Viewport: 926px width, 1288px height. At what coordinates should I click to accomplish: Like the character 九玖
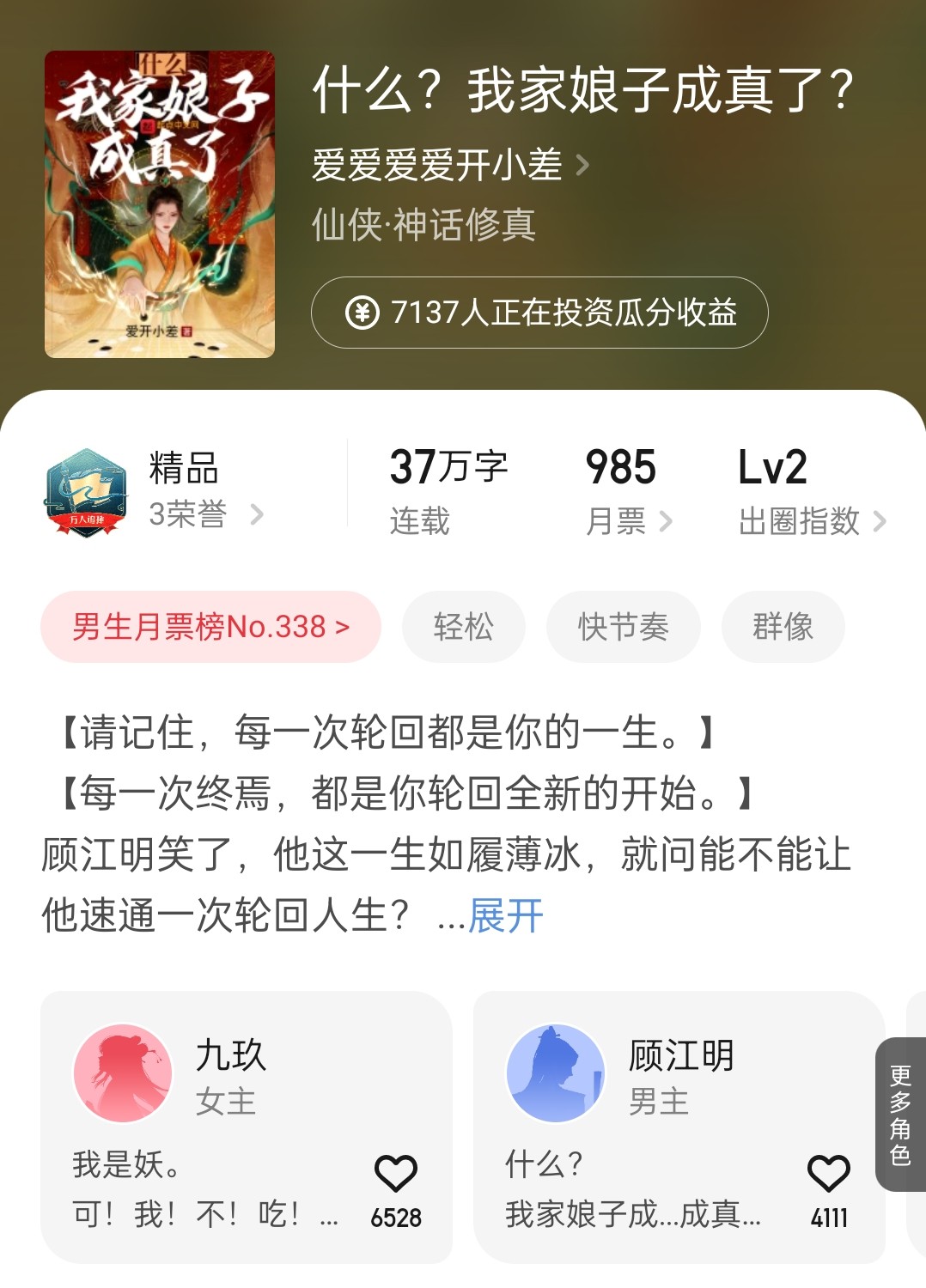[x=396, y=1174]
